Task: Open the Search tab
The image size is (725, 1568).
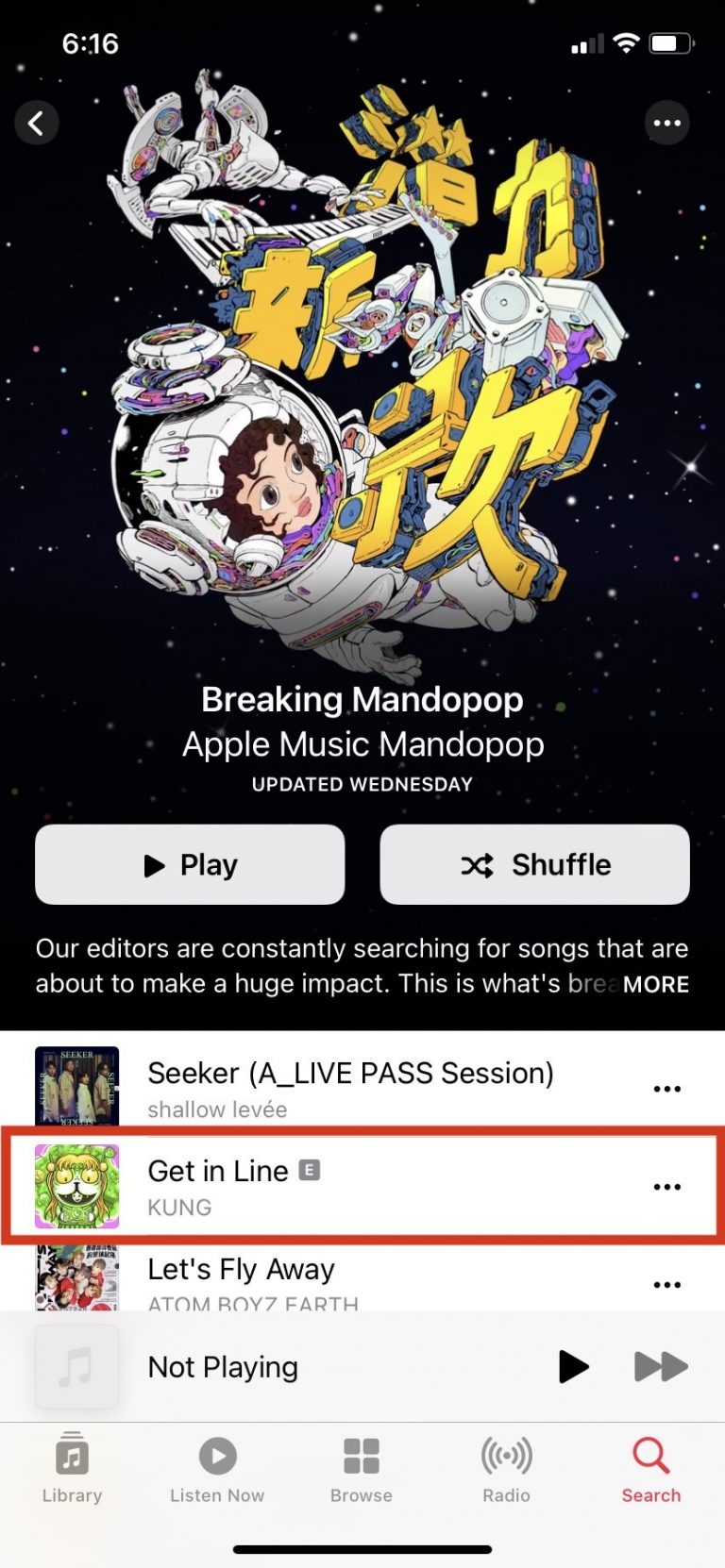Action: pos(650,1468)
